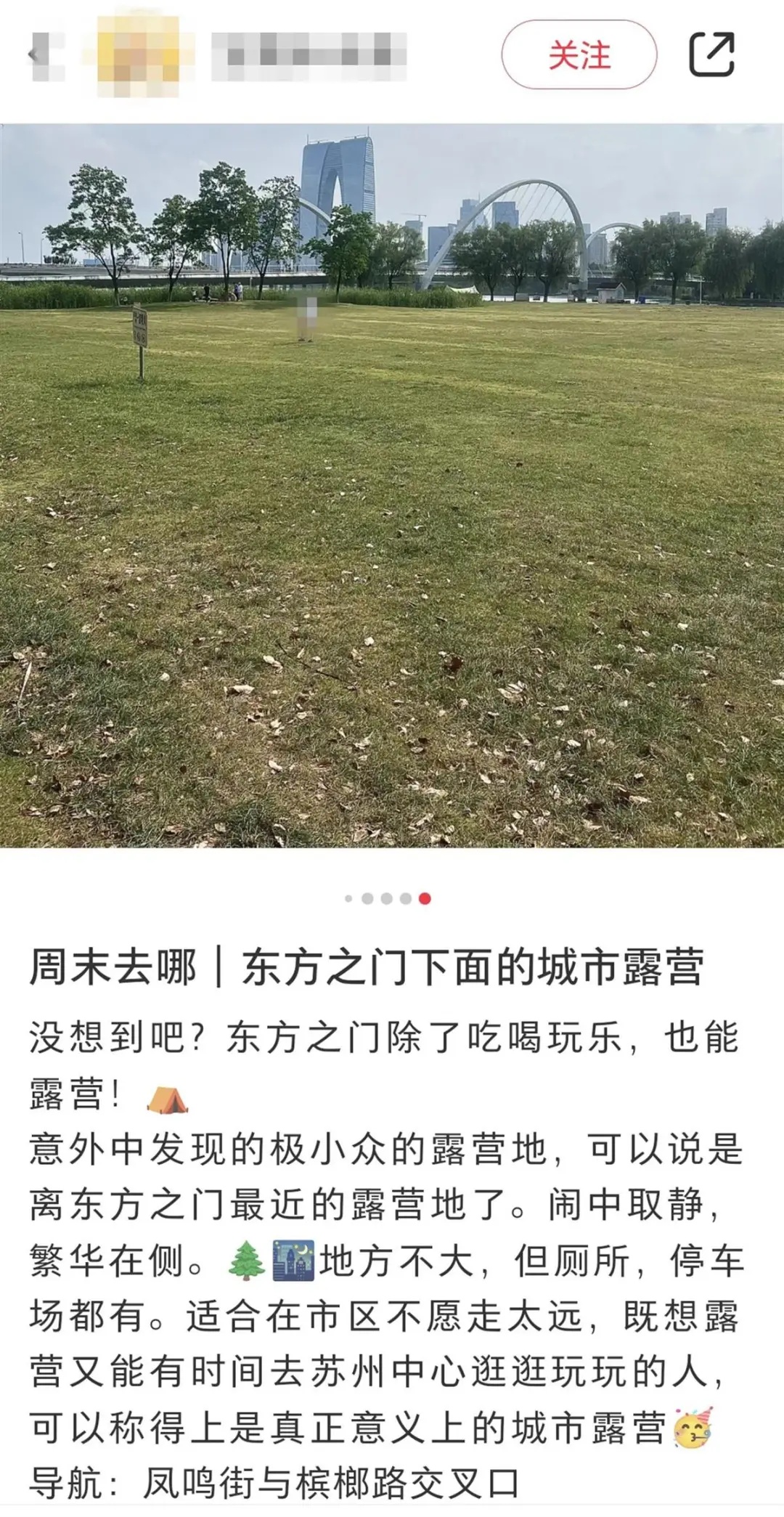Image resolution: width=784 pixels, height=1517 pixels.
Task: Tap the forward arrow inside the share box
Action: (x=719, y=45)
